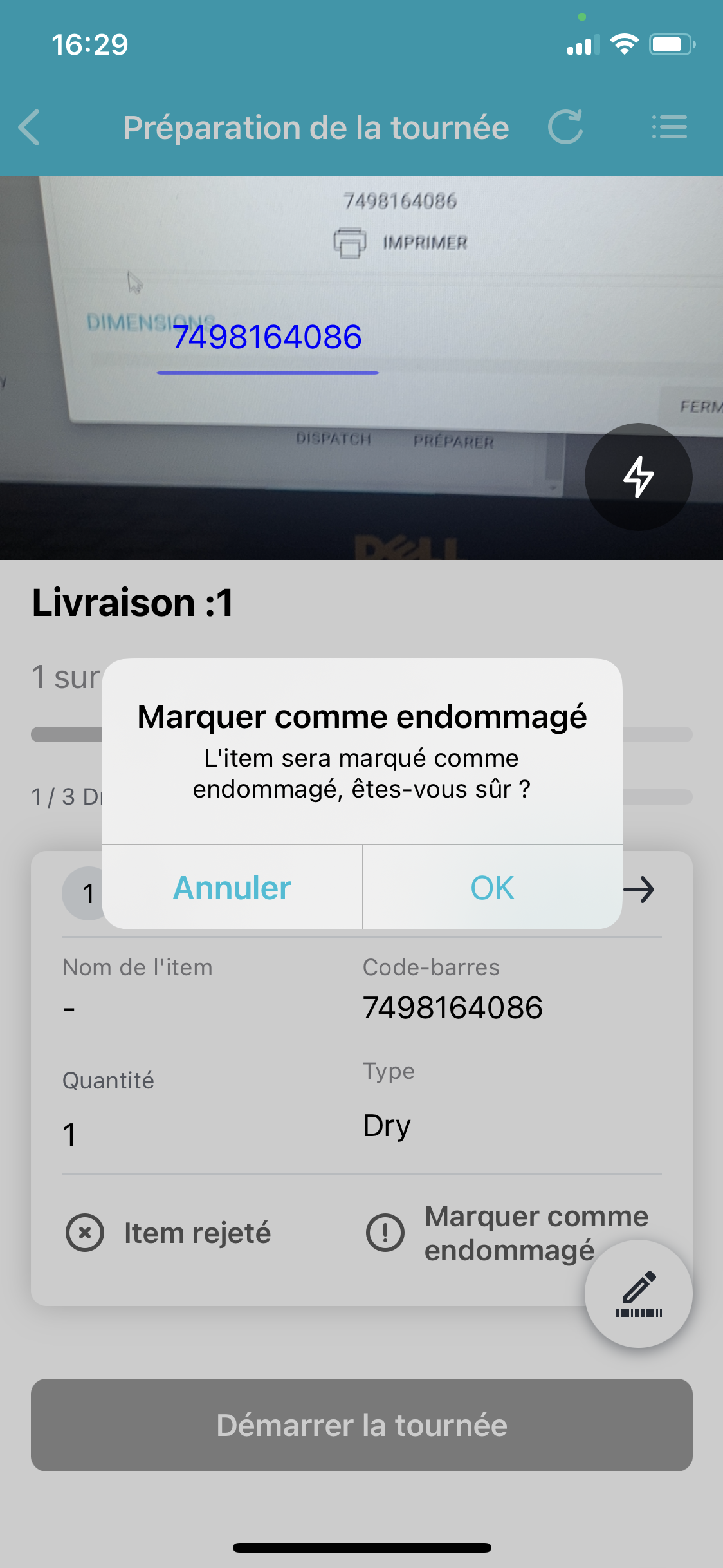The width and height of the screenshot is (723, 1568).
Task: Confirm marking item as damaged with OK
Action: (x=492, y=888)
